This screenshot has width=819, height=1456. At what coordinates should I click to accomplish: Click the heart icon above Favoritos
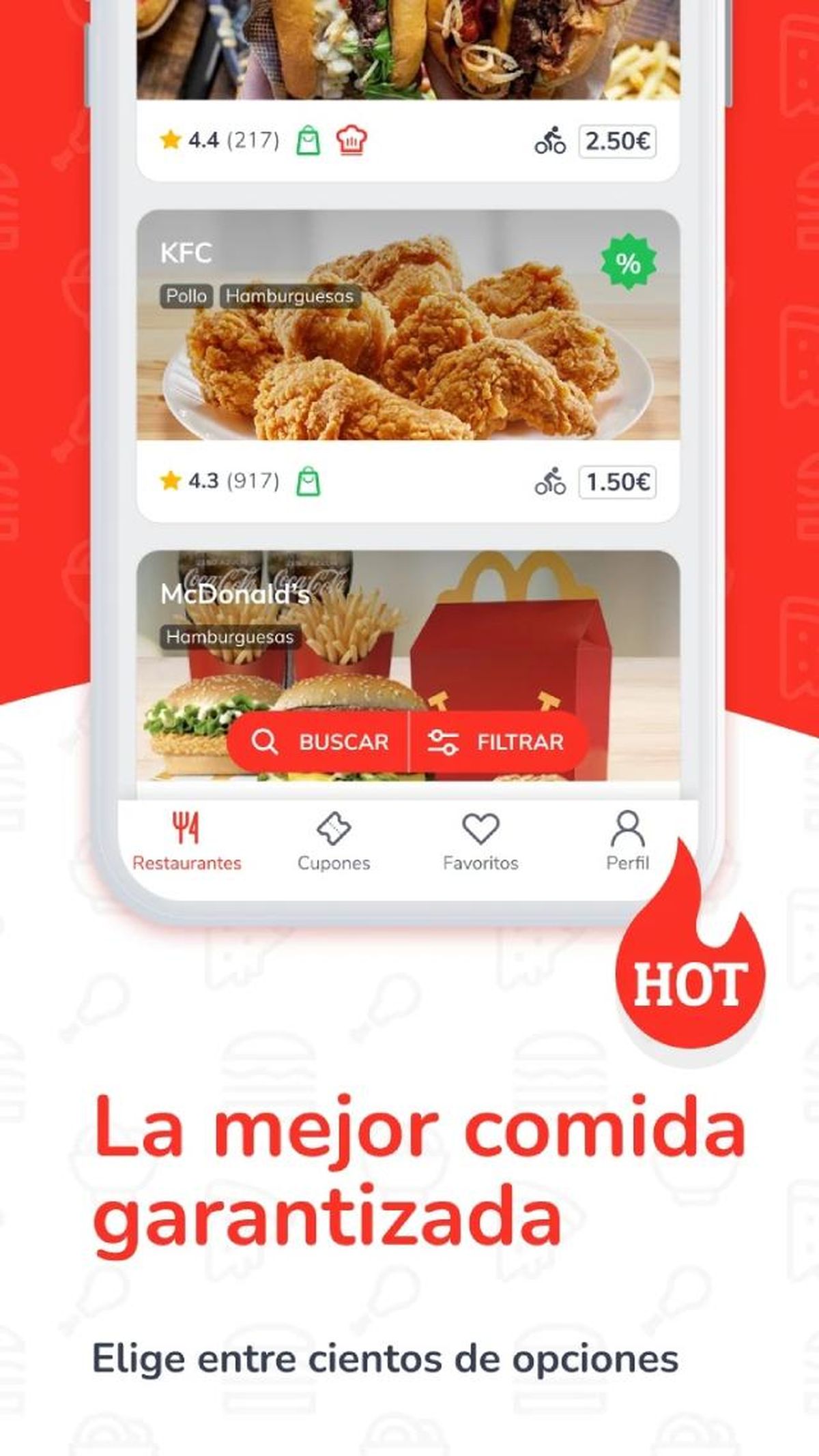click(x=480, y=830)
